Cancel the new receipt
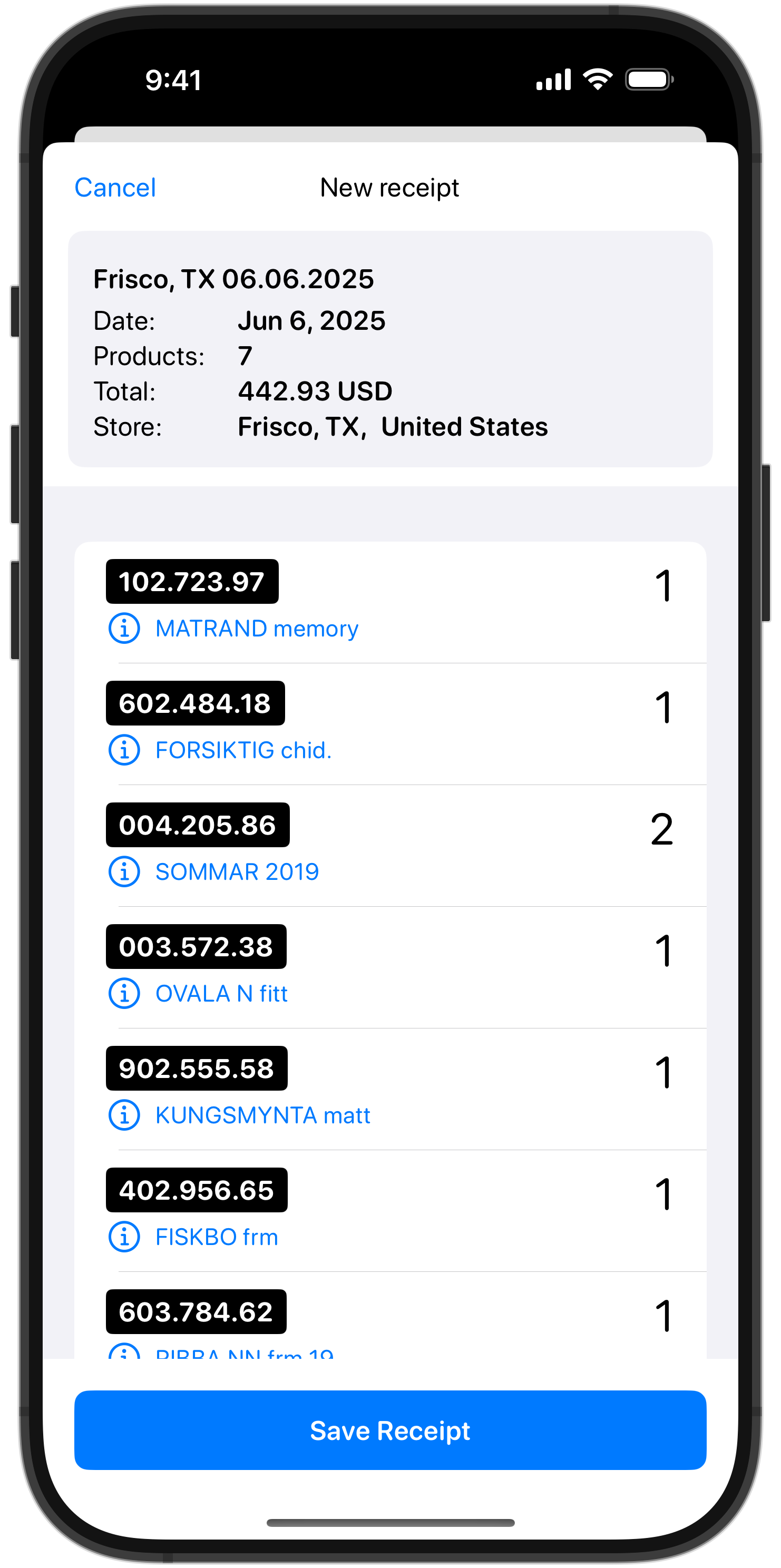 point(115,188)
